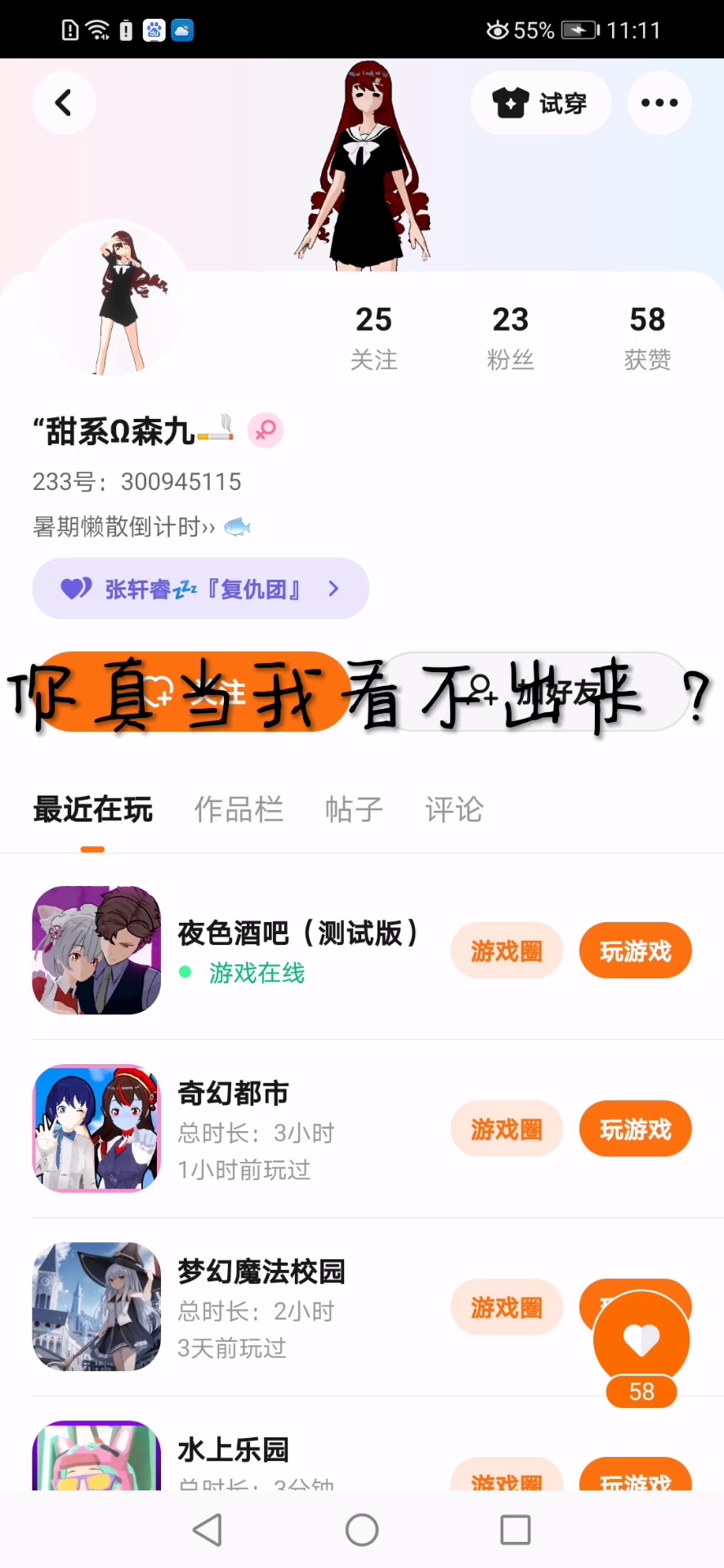The width and height of the screenshot is (724, 1568).
Task: View the 25 关注 following list
Action: pos(373,336)
